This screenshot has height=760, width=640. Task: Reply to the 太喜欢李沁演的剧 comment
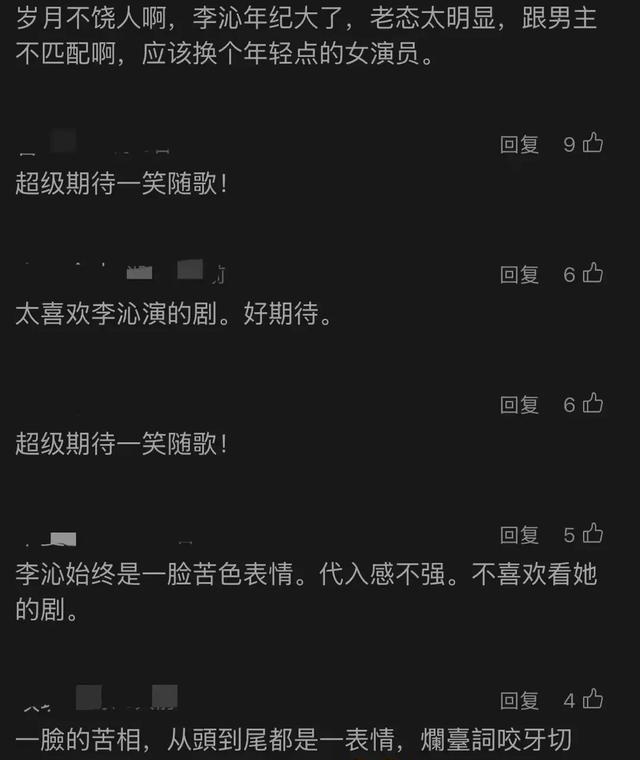tap(519, 274)
